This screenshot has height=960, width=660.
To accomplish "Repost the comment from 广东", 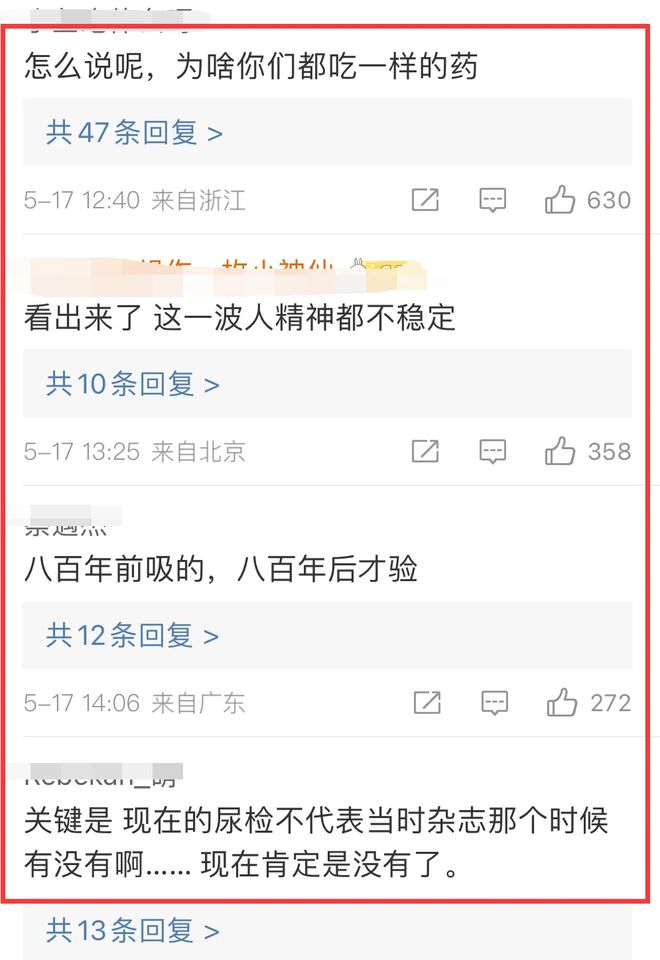I will tap(428, 703).
